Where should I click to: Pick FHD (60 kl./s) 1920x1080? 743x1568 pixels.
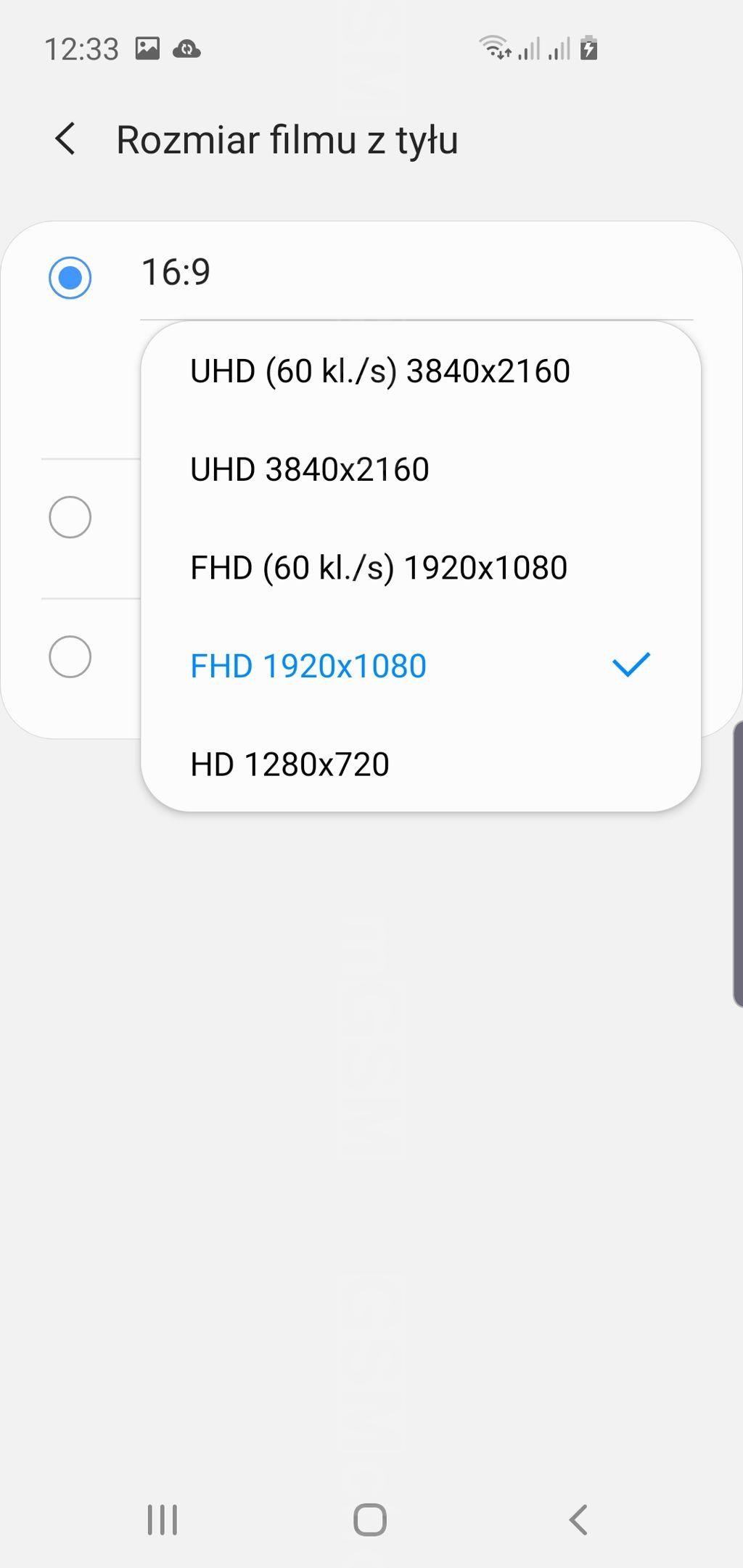421,567
